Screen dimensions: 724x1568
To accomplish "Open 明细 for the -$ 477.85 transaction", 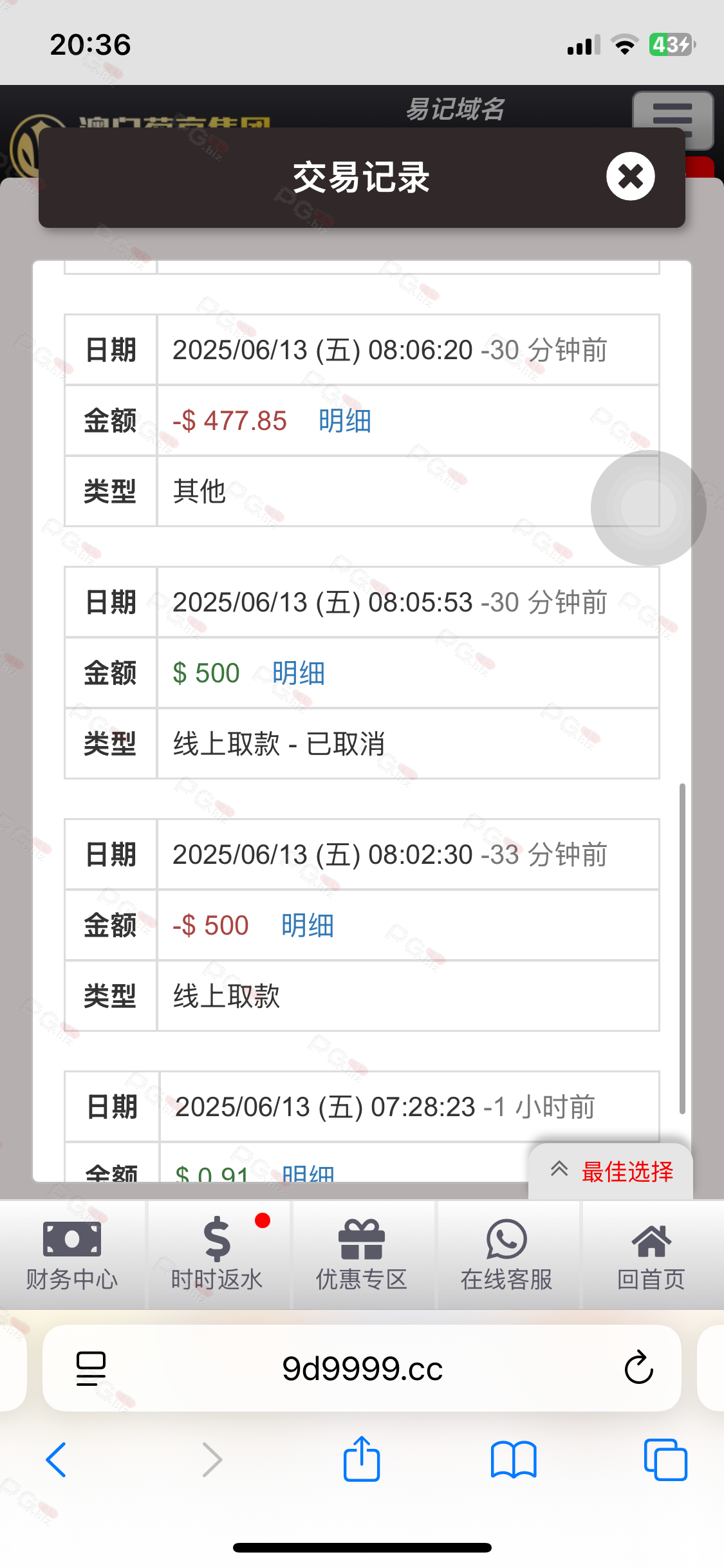I will pyautogui.click(x=344, y=421).
